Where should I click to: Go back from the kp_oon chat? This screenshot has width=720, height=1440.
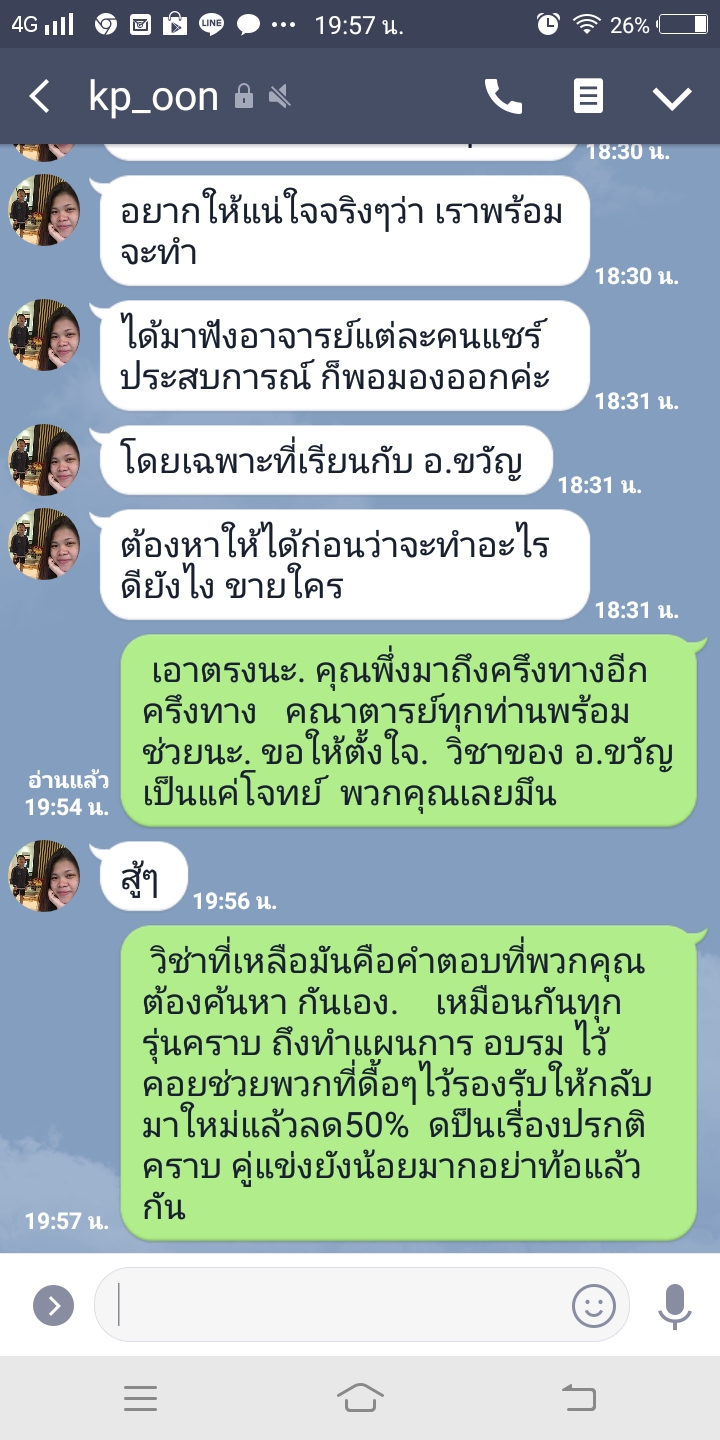coord(39,97)
